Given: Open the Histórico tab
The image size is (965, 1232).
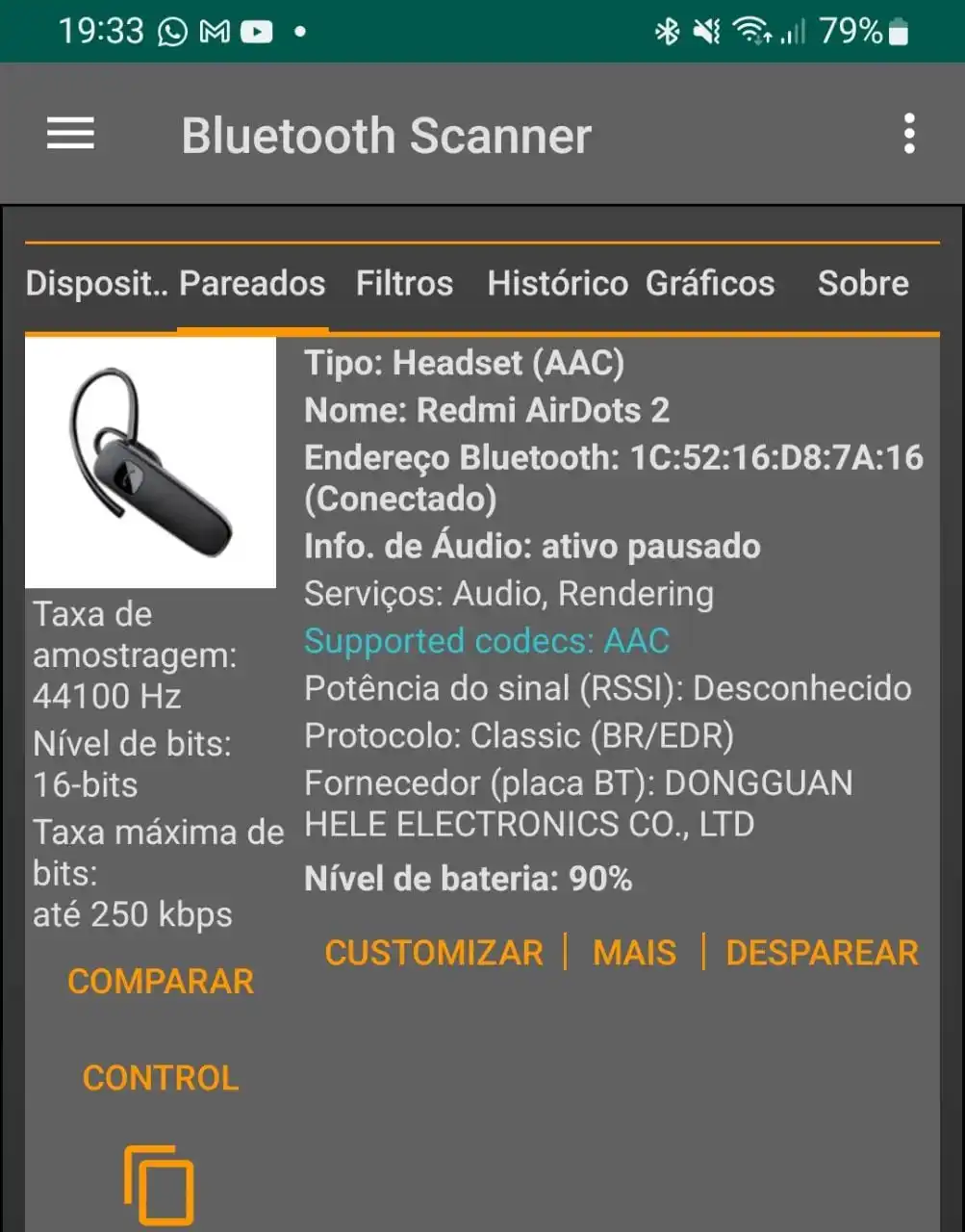Looking at the screenshot, I should pyautogui.click(x=557, y=284).
